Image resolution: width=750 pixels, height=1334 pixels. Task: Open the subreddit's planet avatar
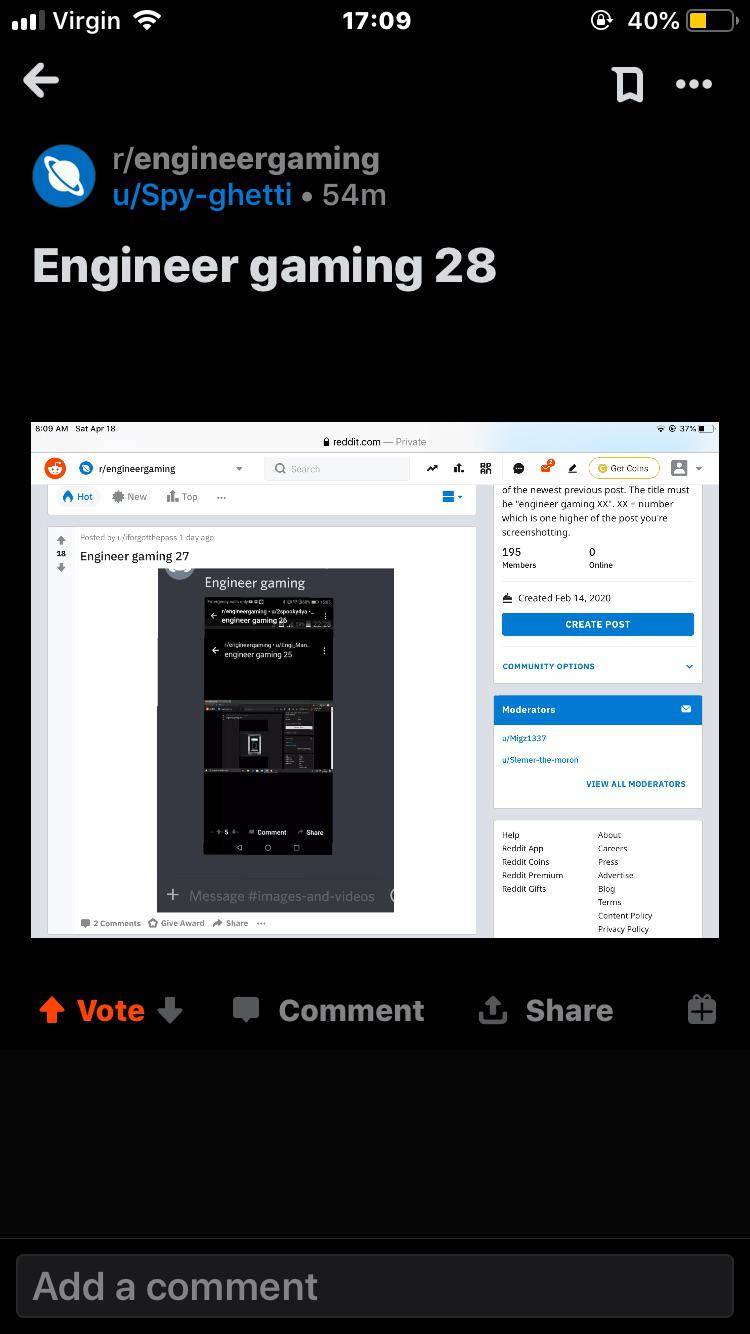pyautogui.click(x=64, y=176)
